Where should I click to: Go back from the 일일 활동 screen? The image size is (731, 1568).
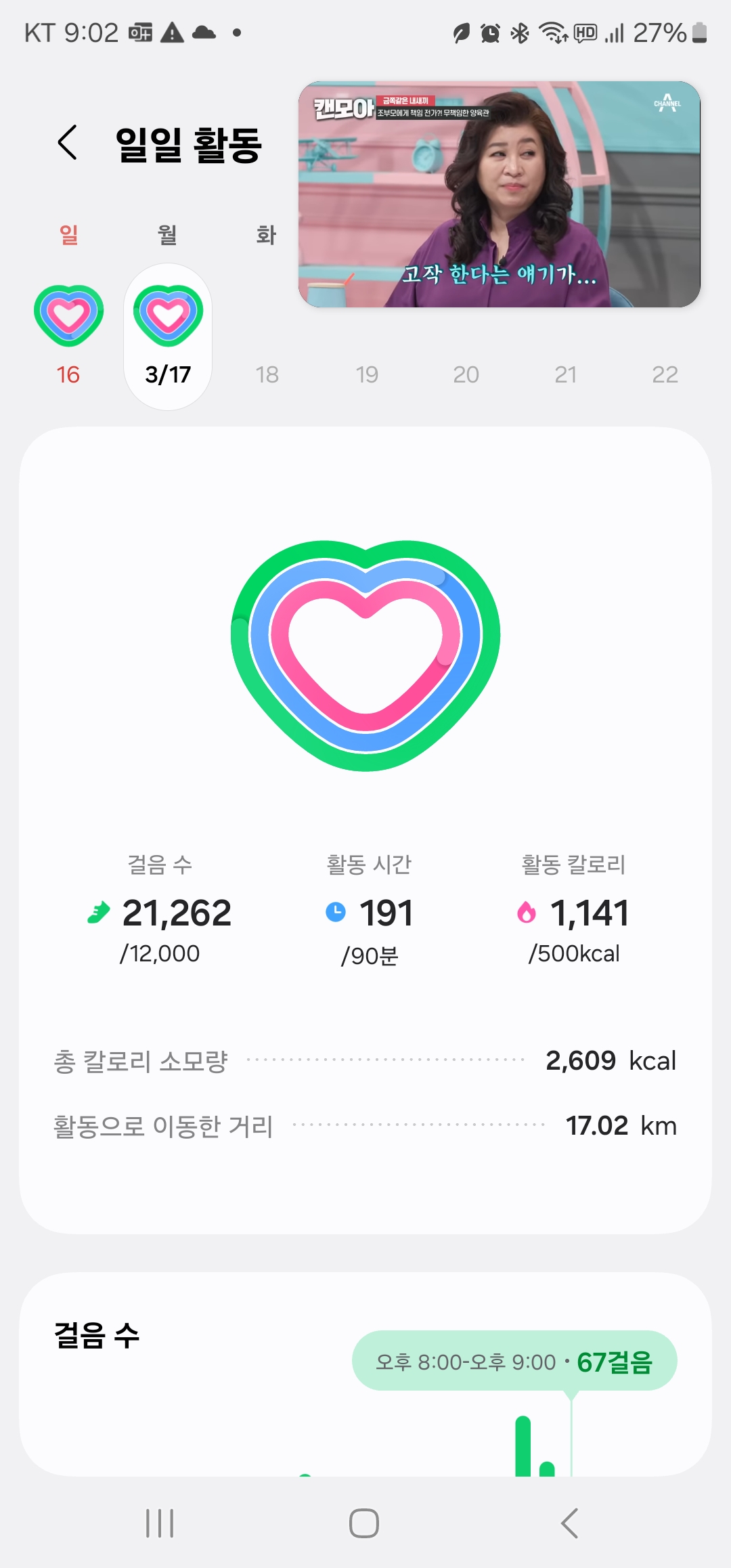[68, 143]
